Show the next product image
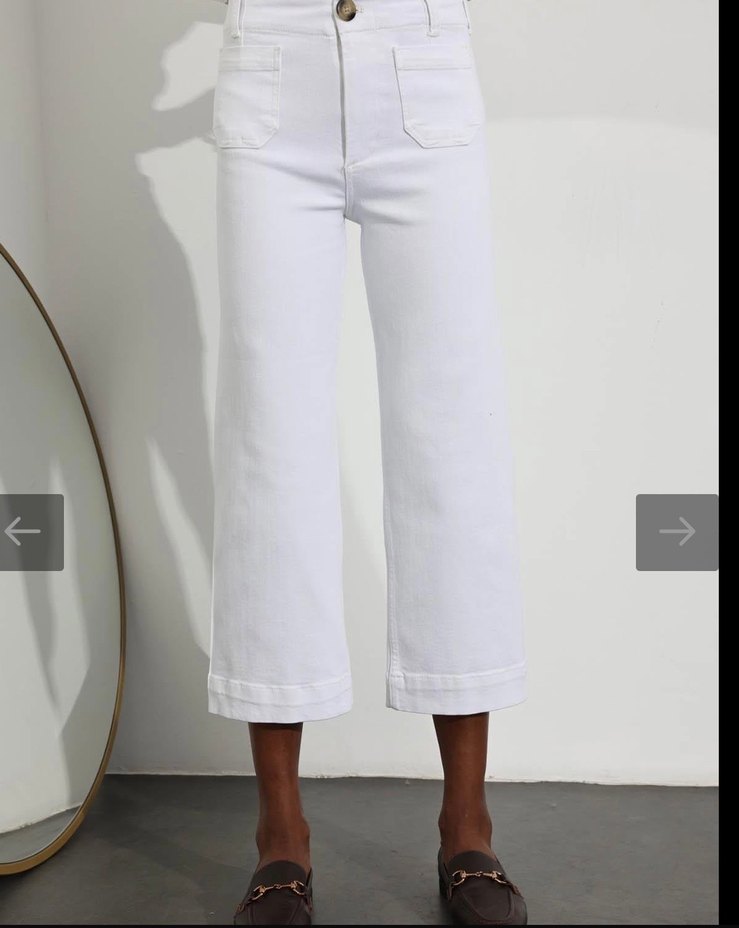Image resolution: width=739 pixels, height=928 pixels. pos(676,532)
